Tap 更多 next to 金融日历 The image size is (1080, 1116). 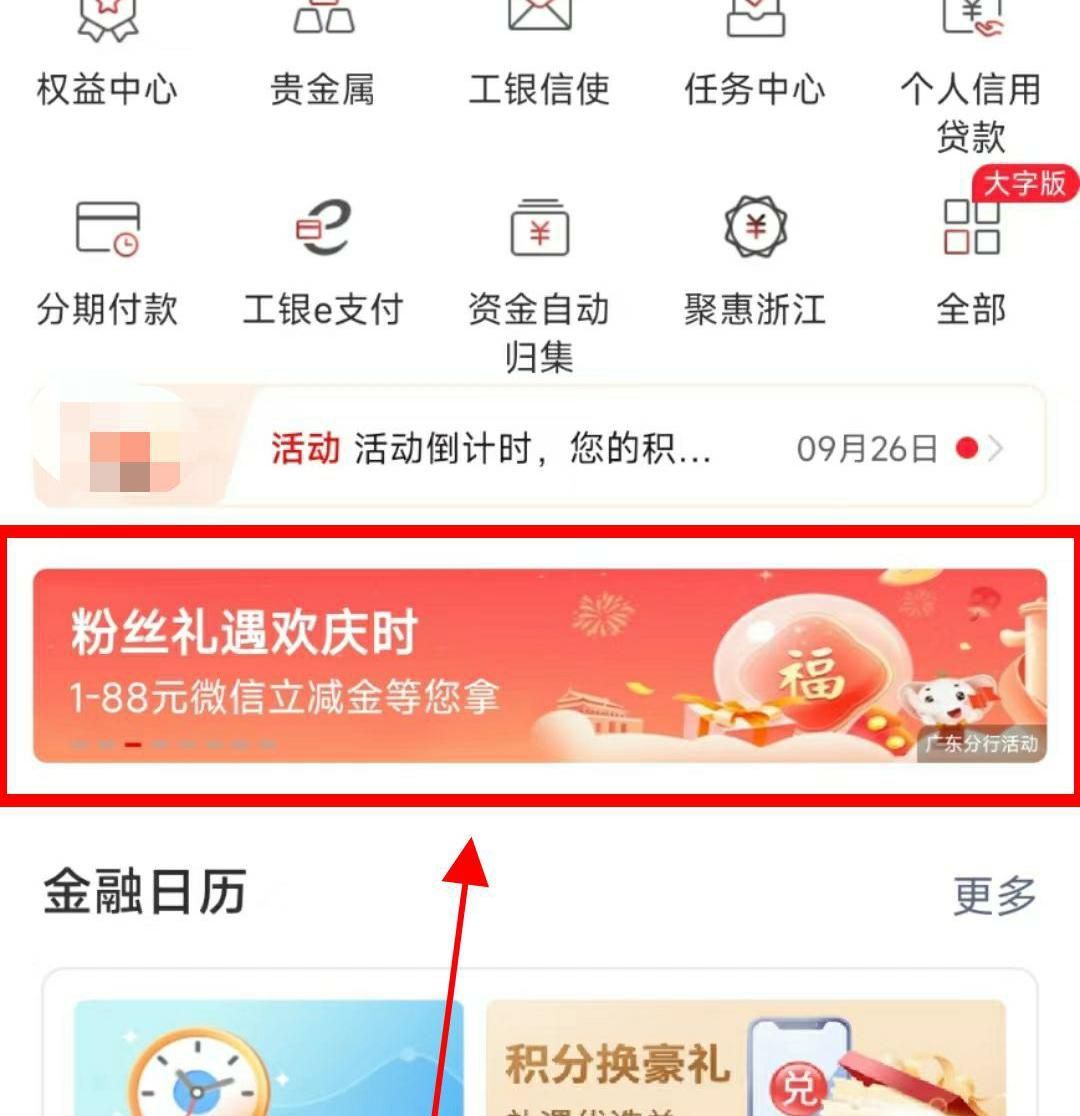994,895
